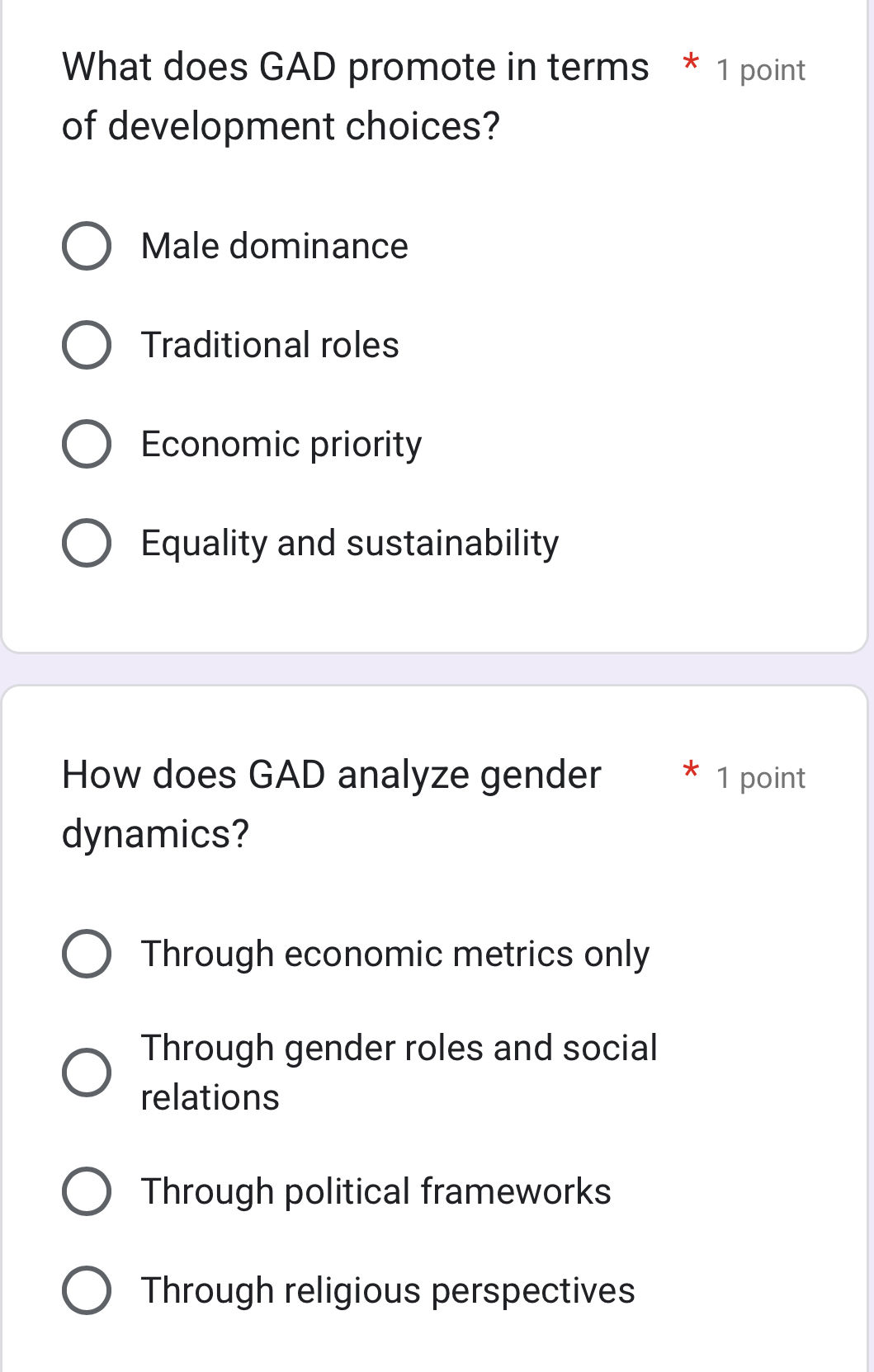Click the Equality and sustainability answer text
The image size is (874, 1372).
click(x=349, y=543)
